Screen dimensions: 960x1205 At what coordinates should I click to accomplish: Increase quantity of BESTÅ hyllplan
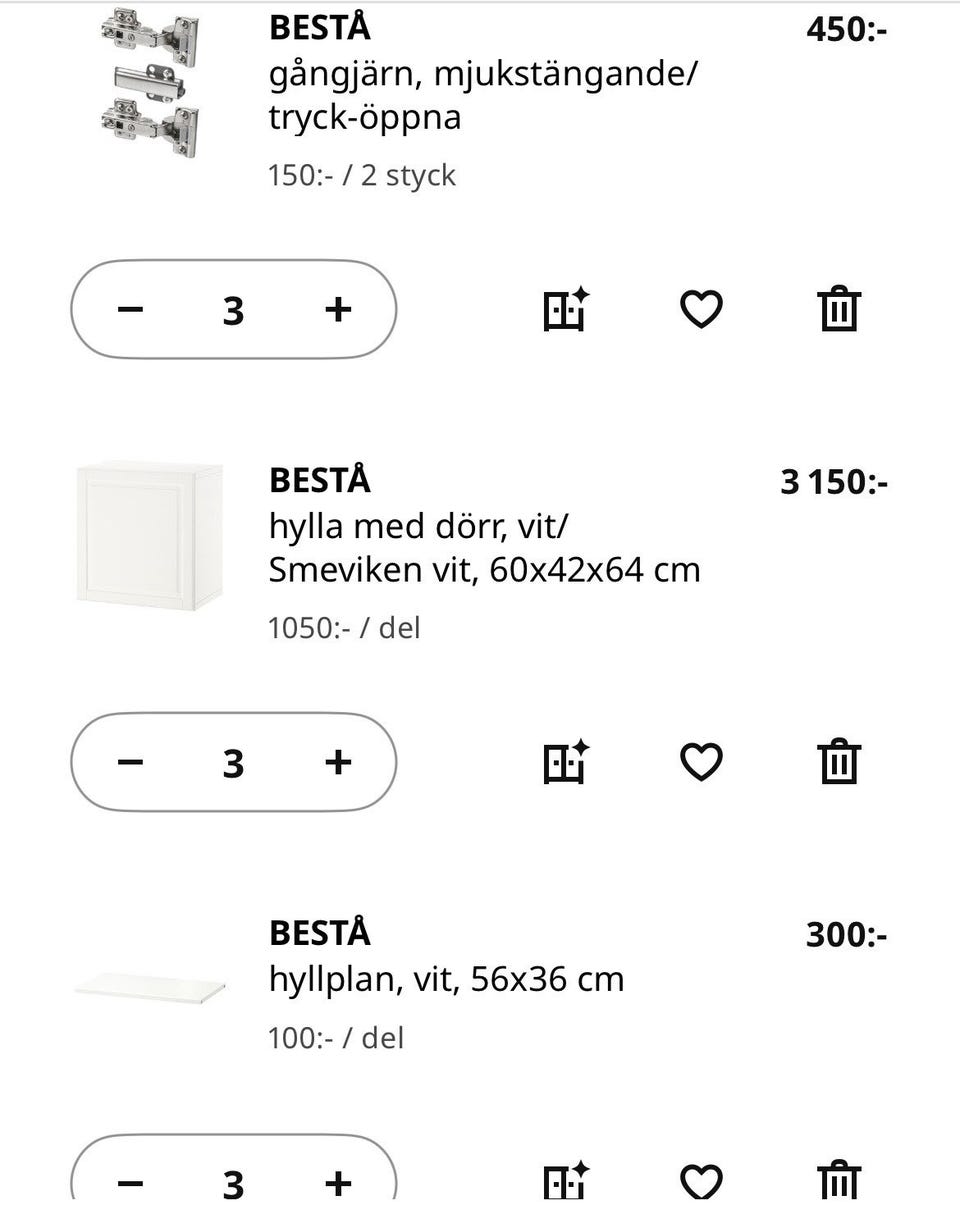(338, 1183)
